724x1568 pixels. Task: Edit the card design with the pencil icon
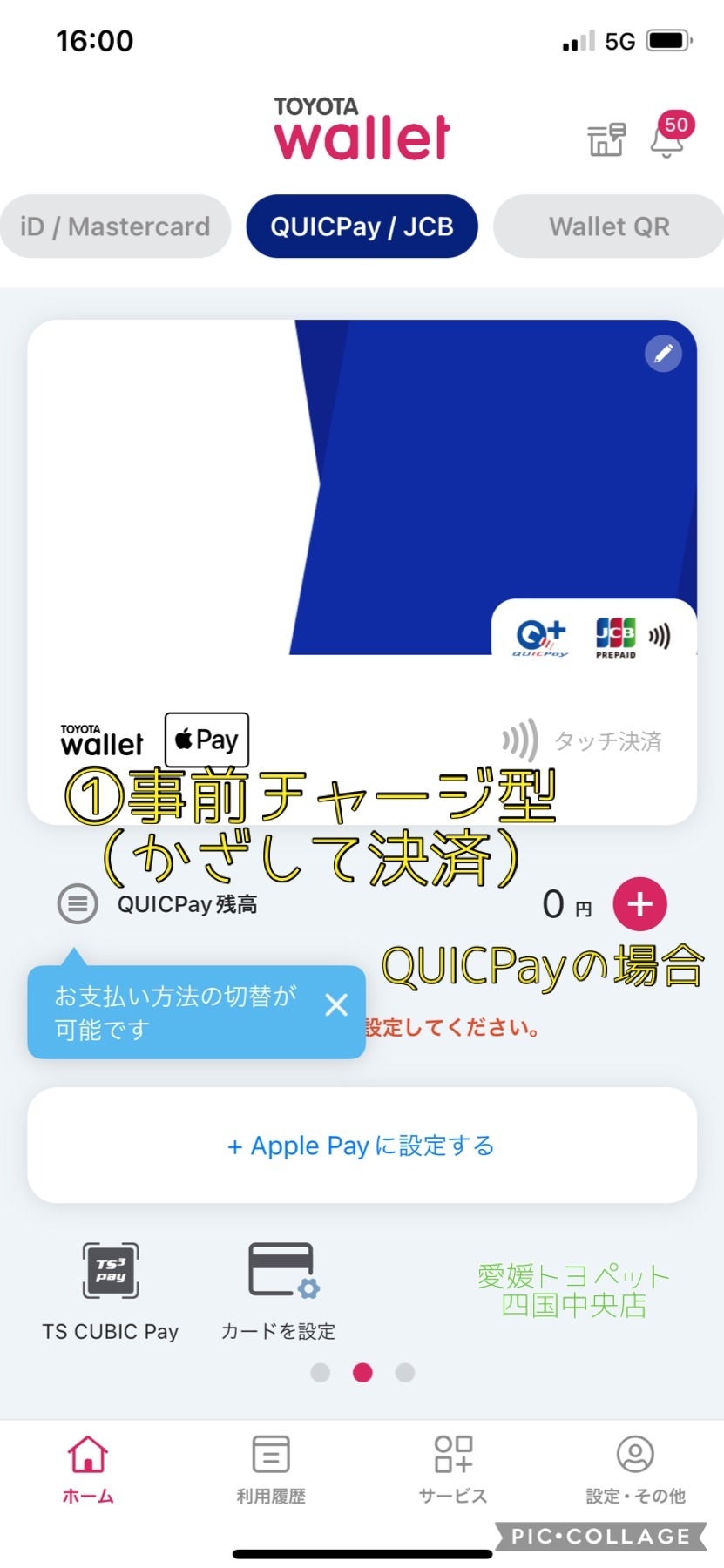coord(663,354)
